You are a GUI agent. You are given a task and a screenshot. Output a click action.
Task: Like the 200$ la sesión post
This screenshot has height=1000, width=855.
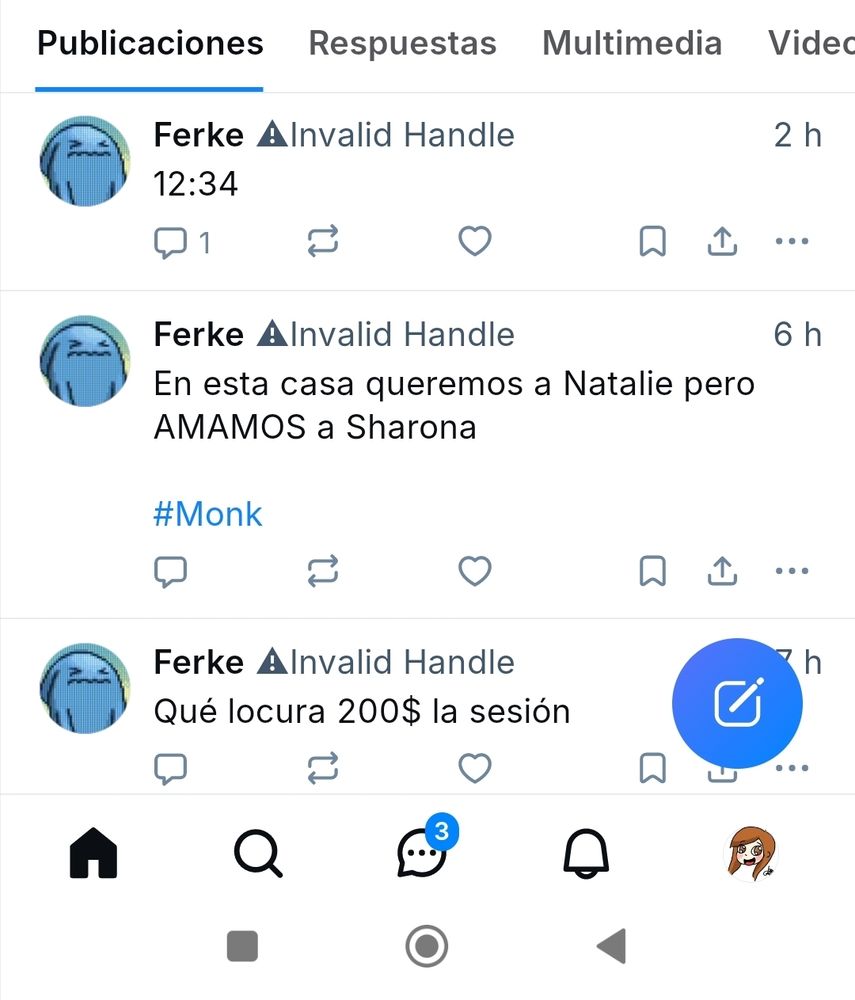click(474, 768)
